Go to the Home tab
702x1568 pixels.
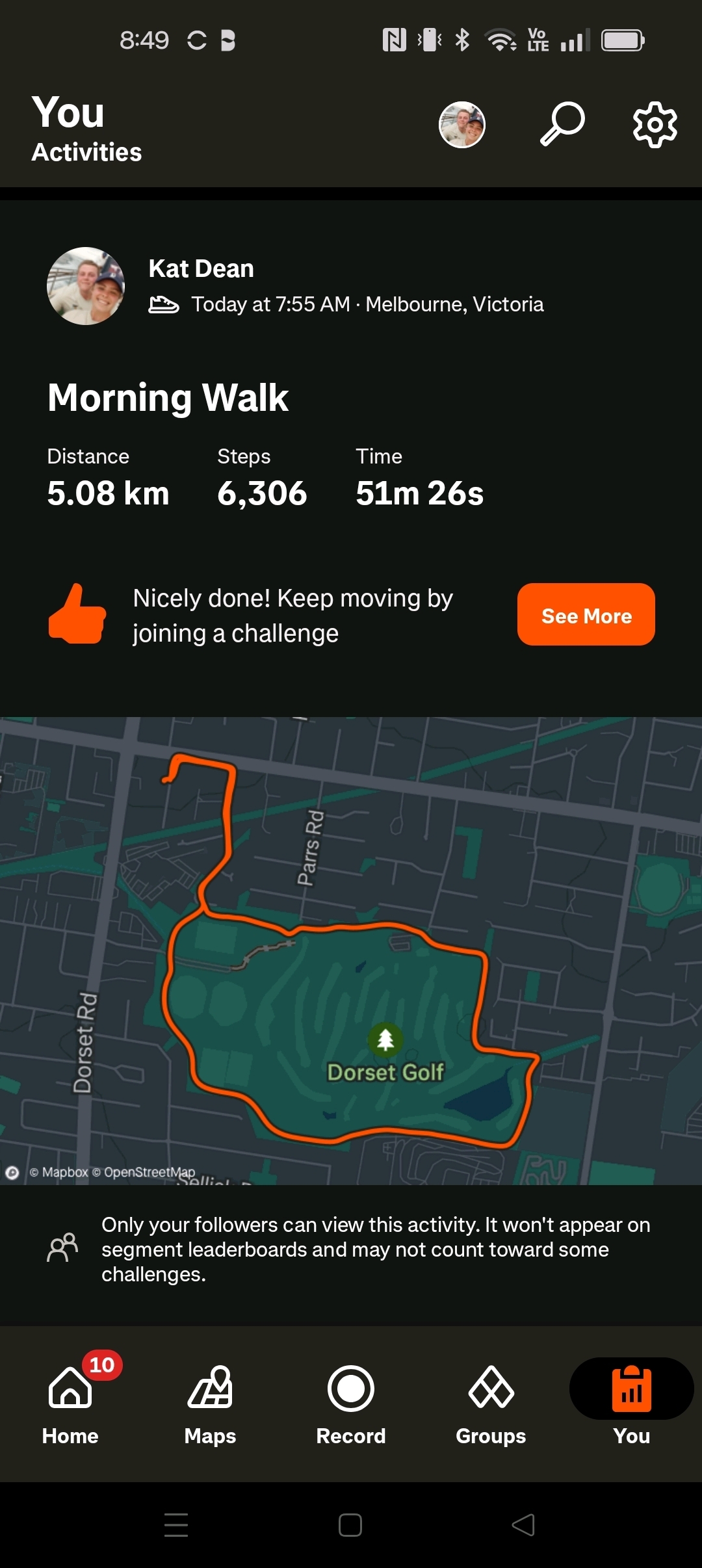[70, 1404]
